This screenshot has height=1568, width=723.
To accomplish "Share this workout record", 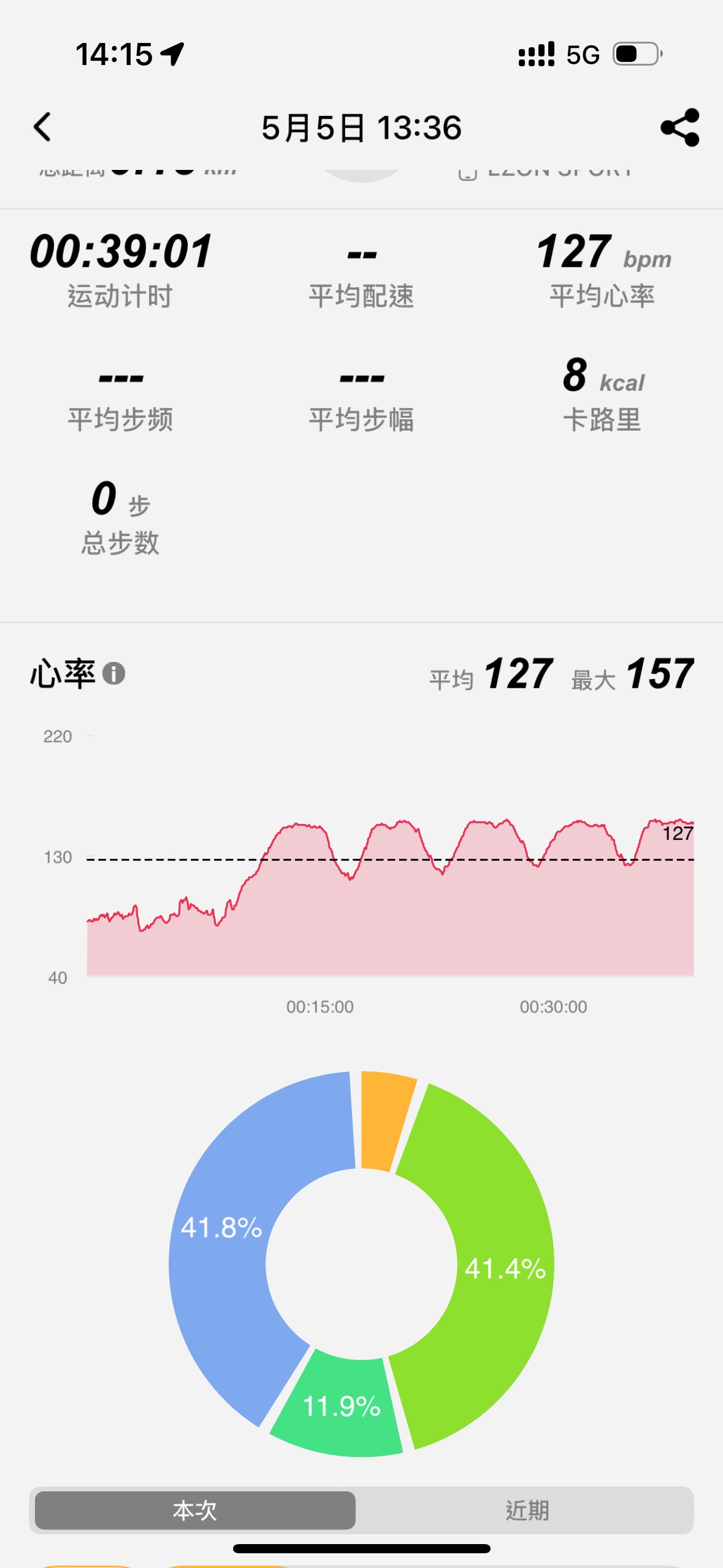I will point(680,127).
